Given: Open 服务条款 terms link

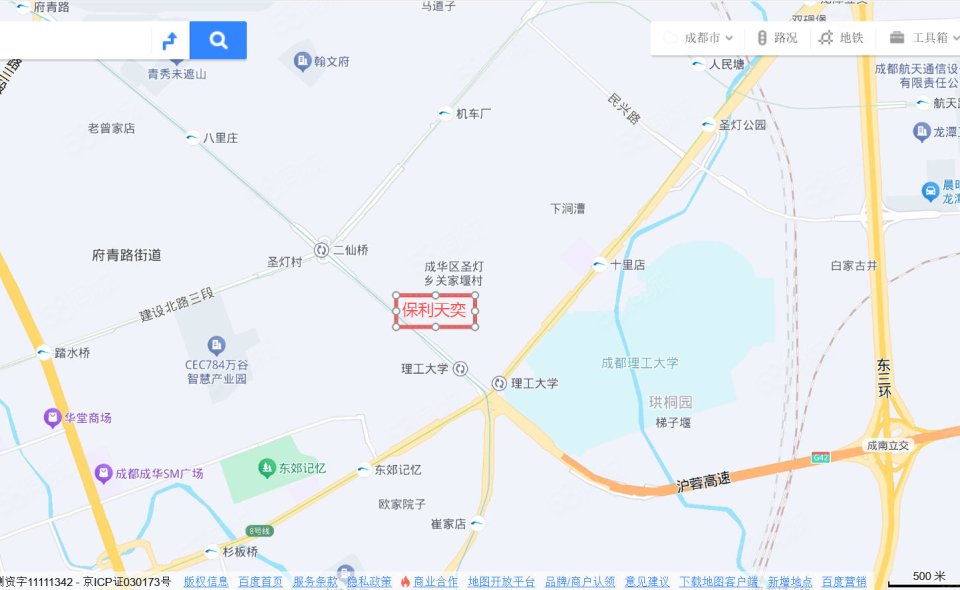Looking at the screenshot, I should [314, 581].
